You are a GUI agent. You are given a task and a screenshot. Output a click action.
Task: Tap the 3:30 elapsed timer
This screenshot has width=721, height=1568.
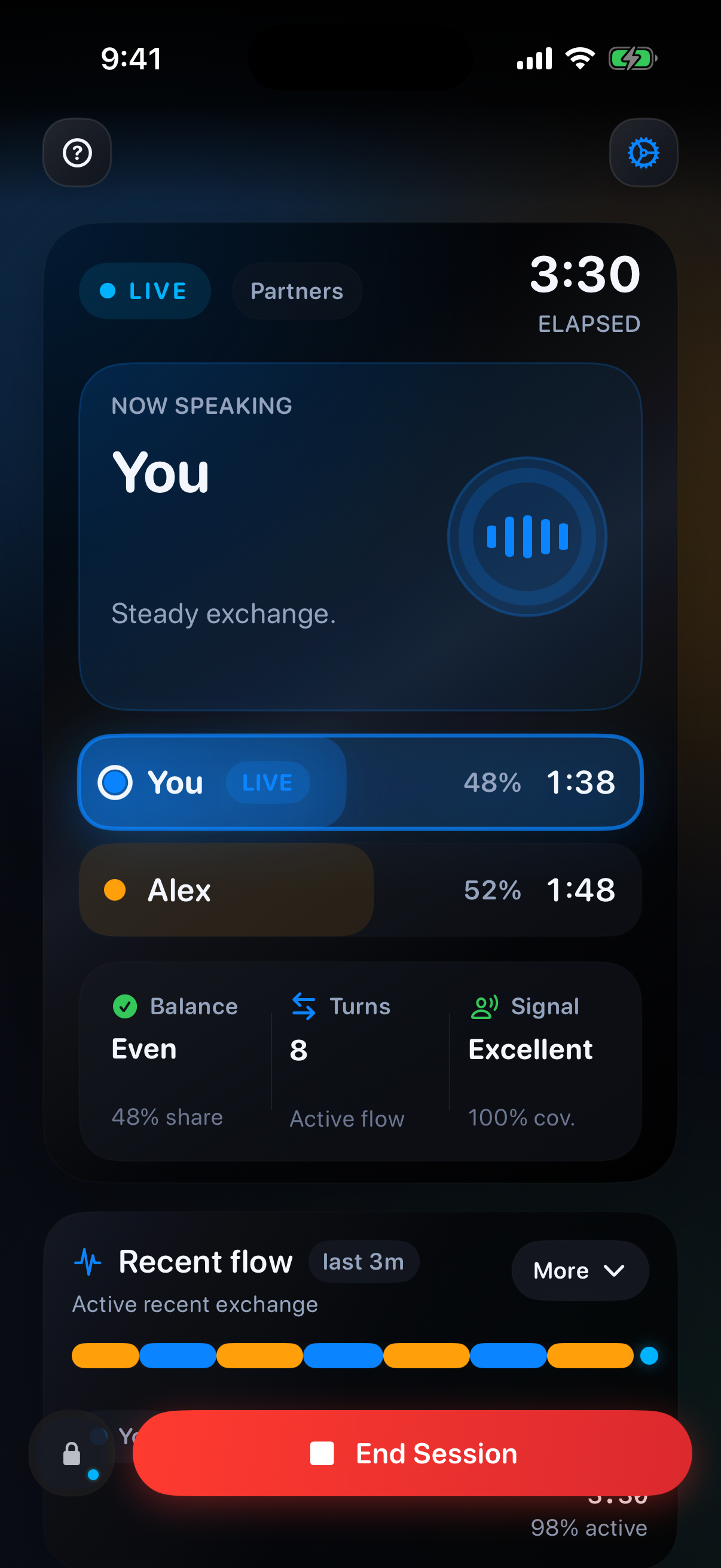click(x=585, y=274)
